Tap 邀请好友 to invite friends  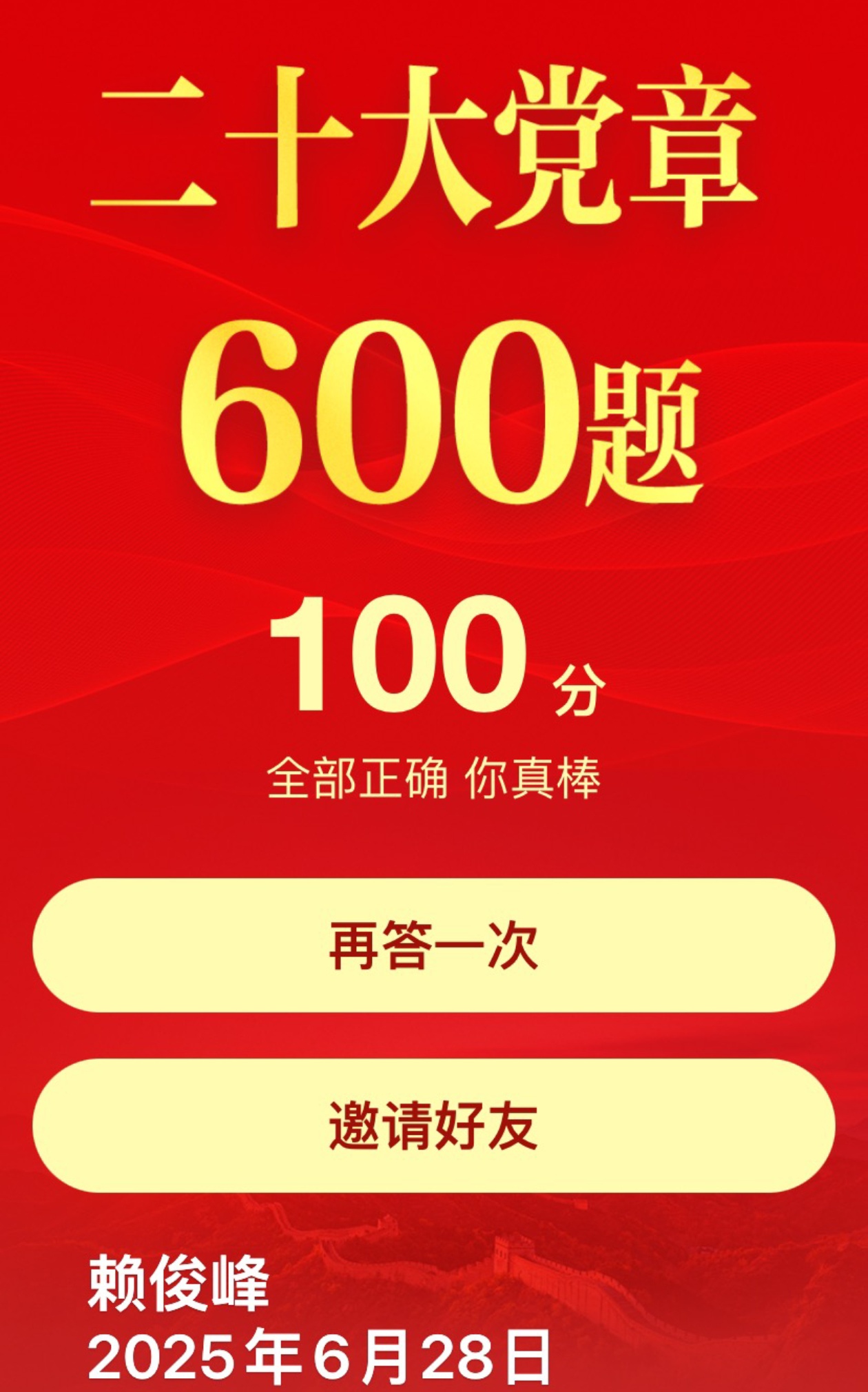(x=433, y=1125)
